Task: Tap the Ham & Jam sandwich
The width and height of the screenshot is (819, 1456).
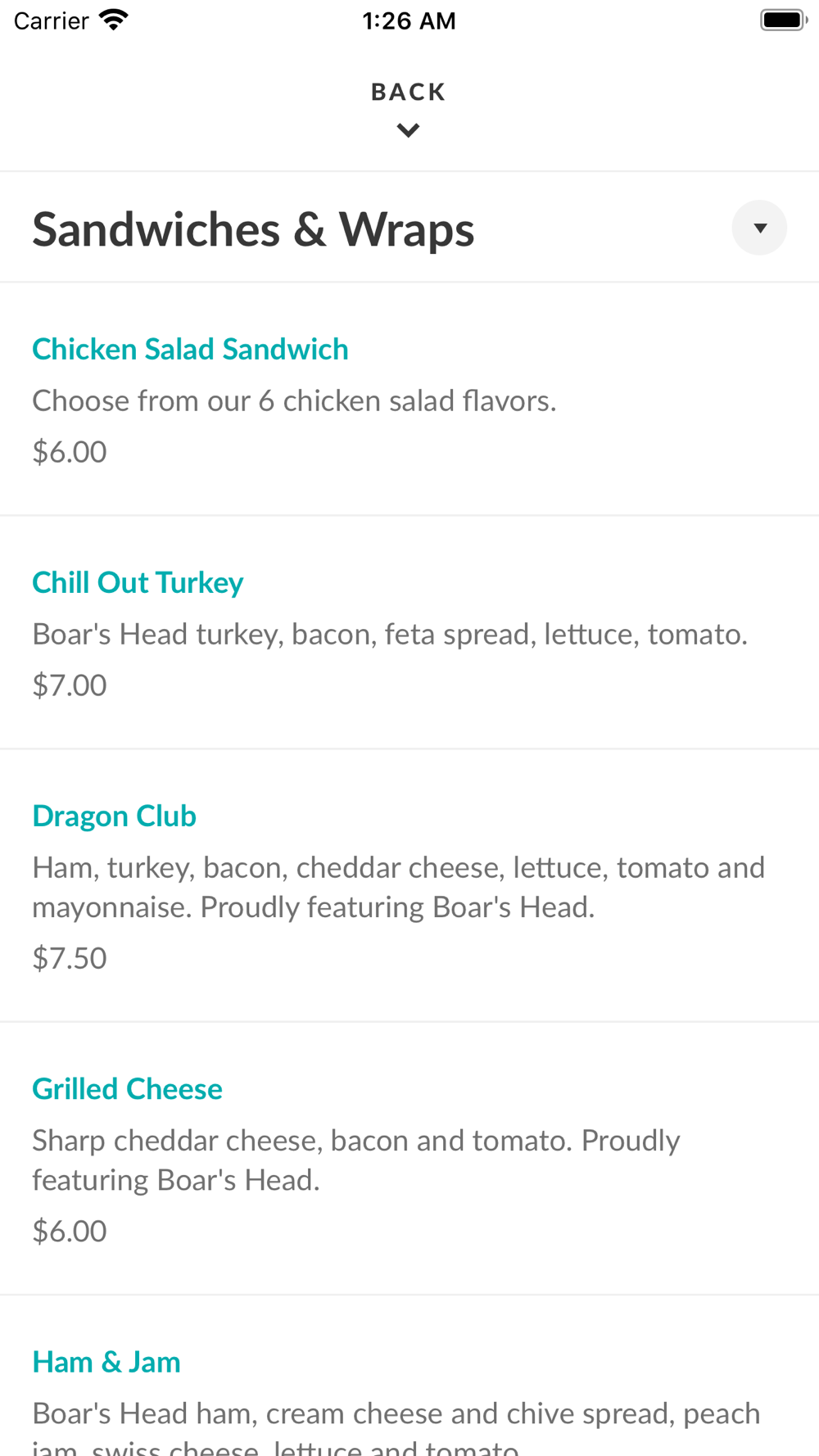Action: [x=409, y=1377]
